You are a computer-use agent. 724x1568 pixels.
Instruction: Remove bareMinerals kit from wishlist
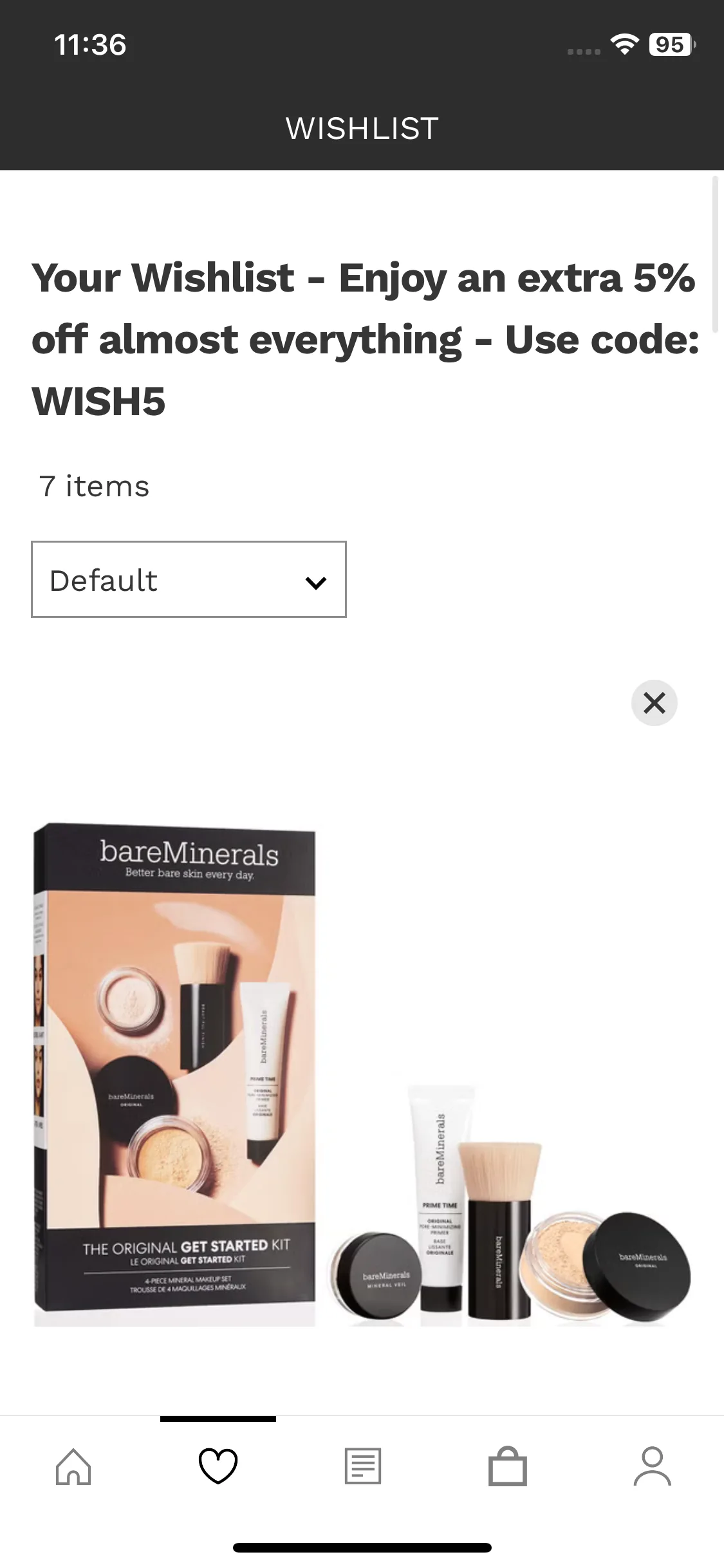[654, 703]
